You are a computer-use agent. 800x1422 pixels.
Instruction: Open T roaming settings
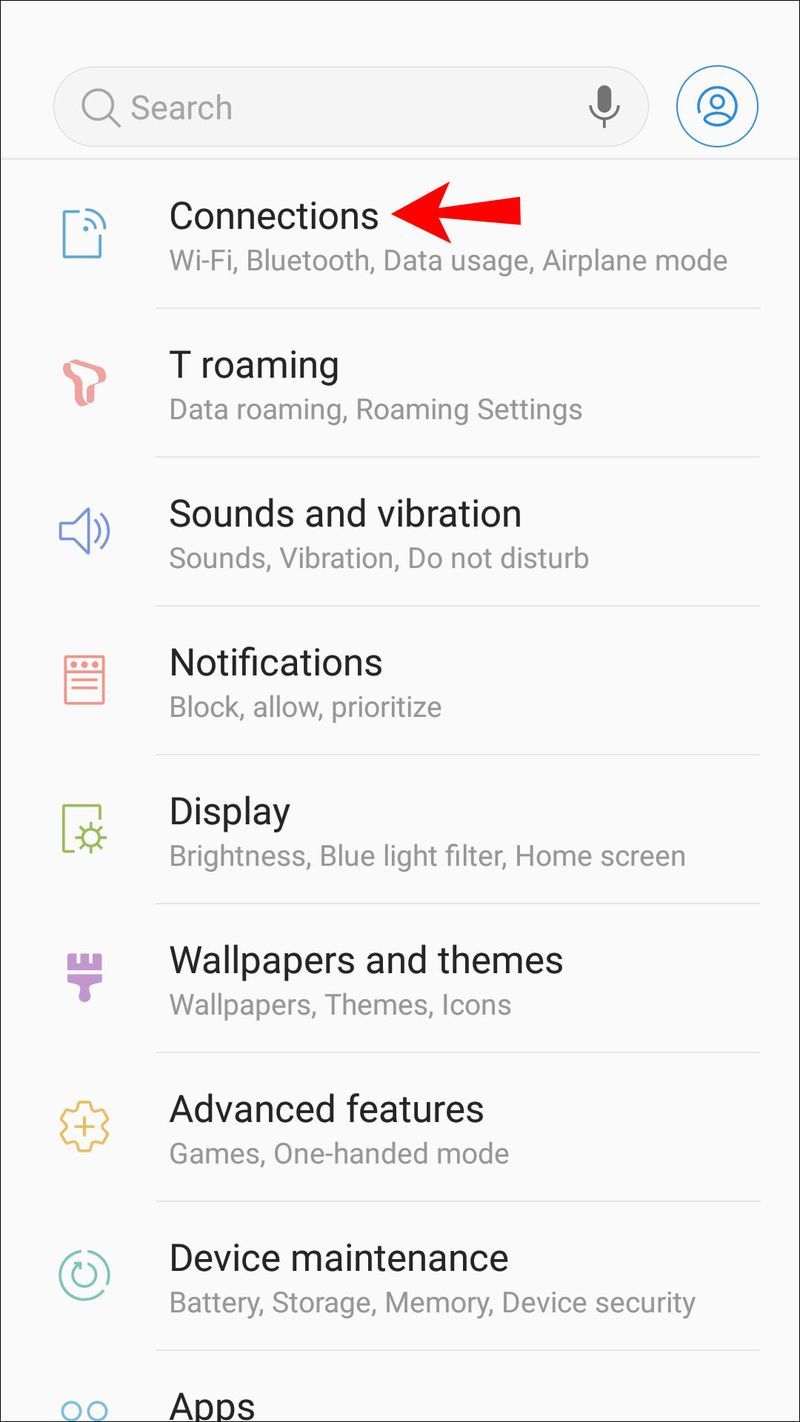point(400,383)
